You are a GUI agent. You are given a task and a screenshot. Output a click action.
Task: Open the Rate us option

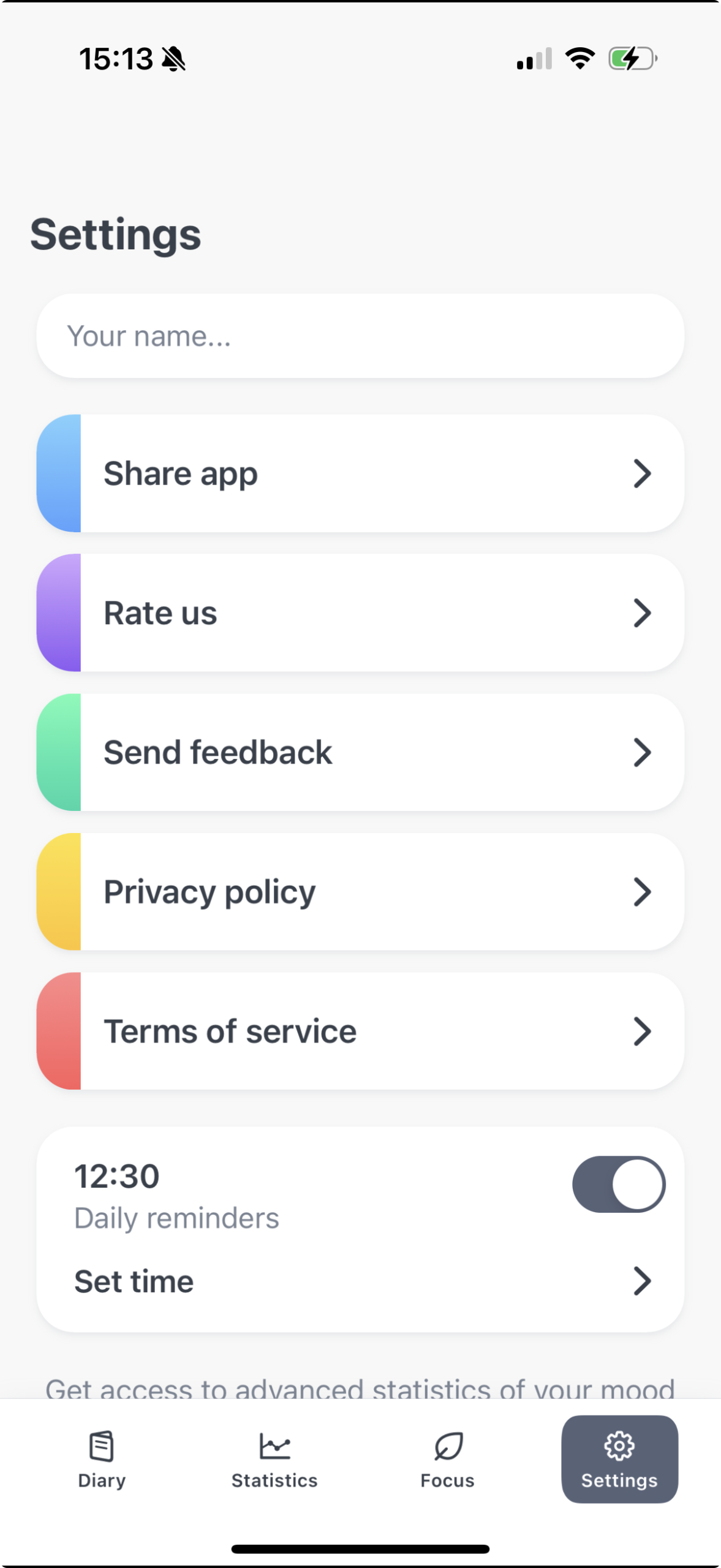(360, 612)
